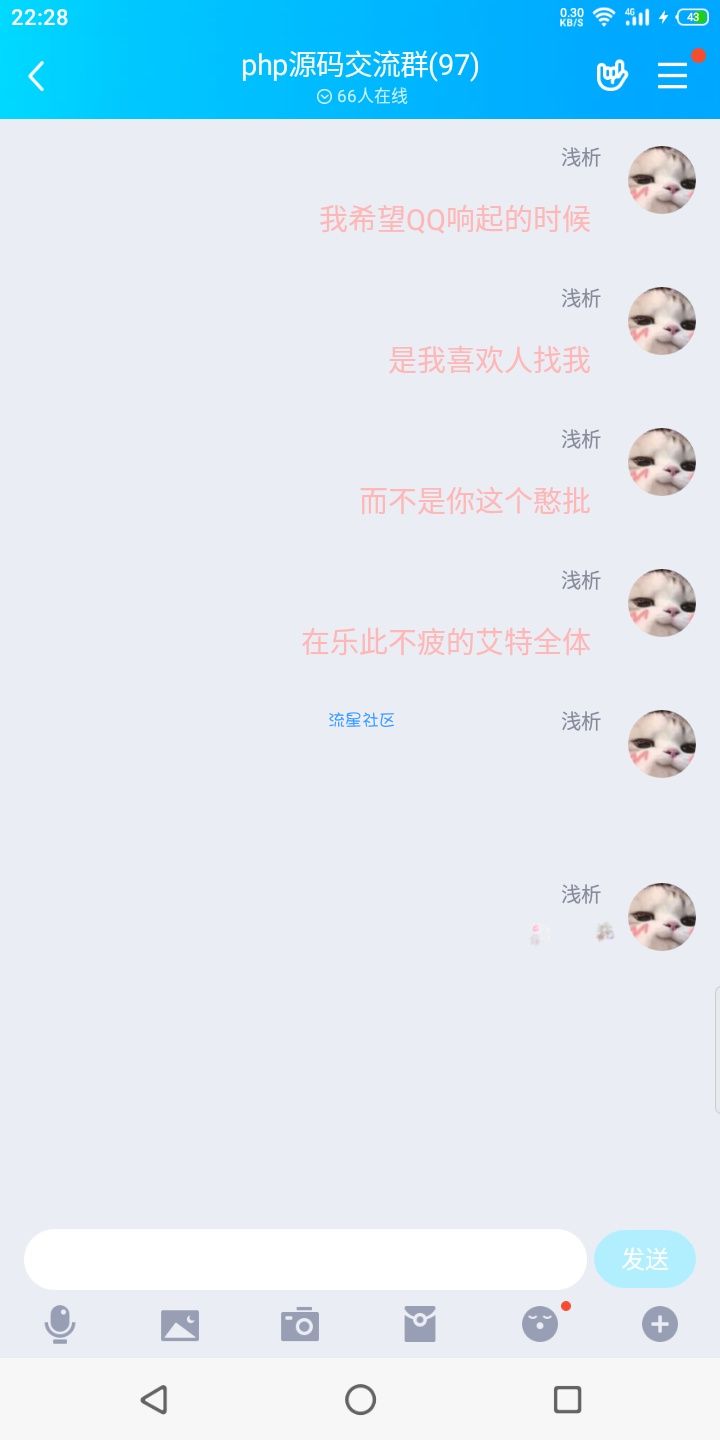Image resolution: width=720 pixels, height=1440 pixels.
Task: Open more options with plus icon
Action: click(660, 1325)
